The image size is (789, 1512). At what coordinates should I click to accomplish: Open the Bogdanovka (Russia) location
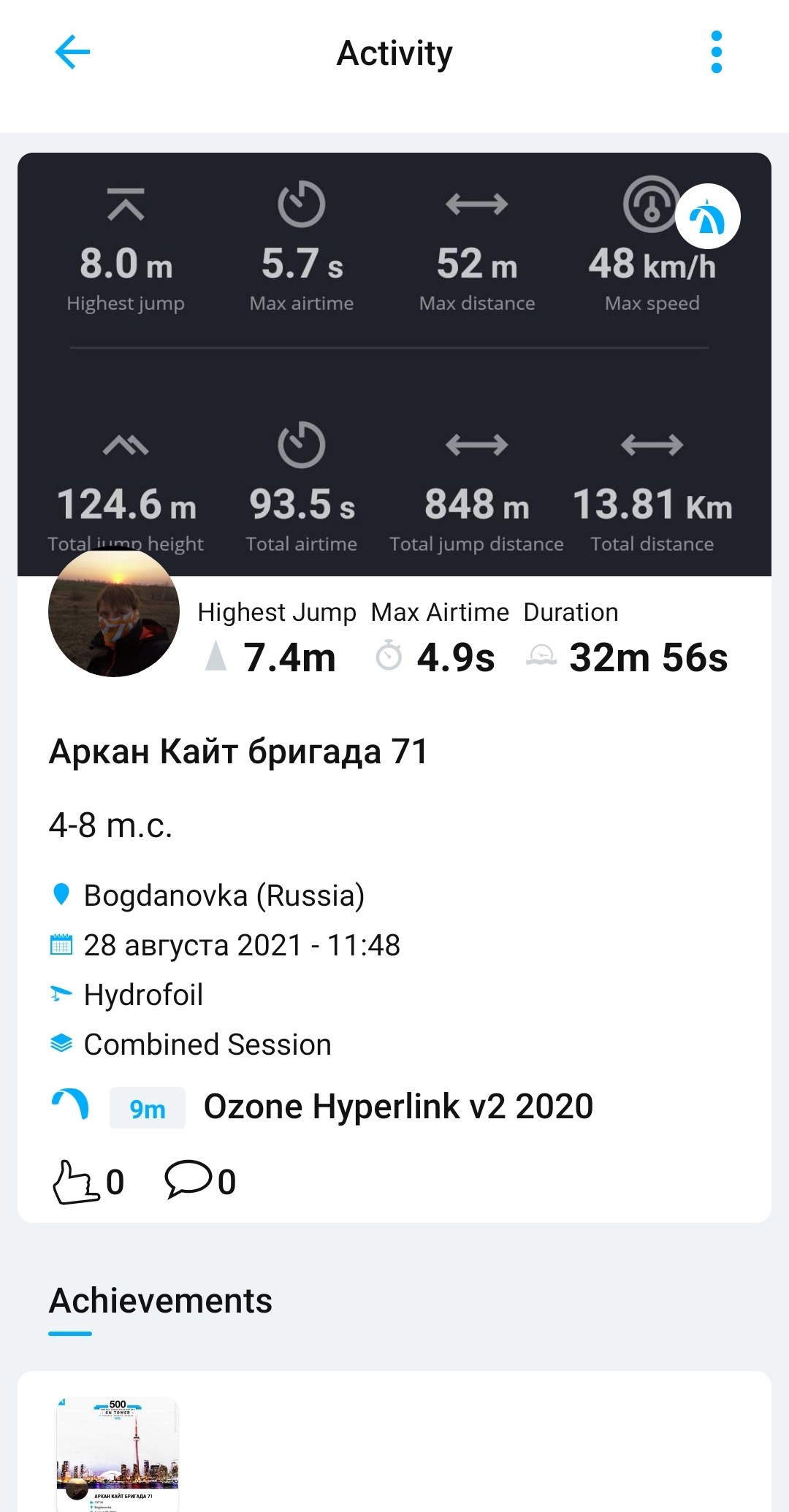coord(224,896)
